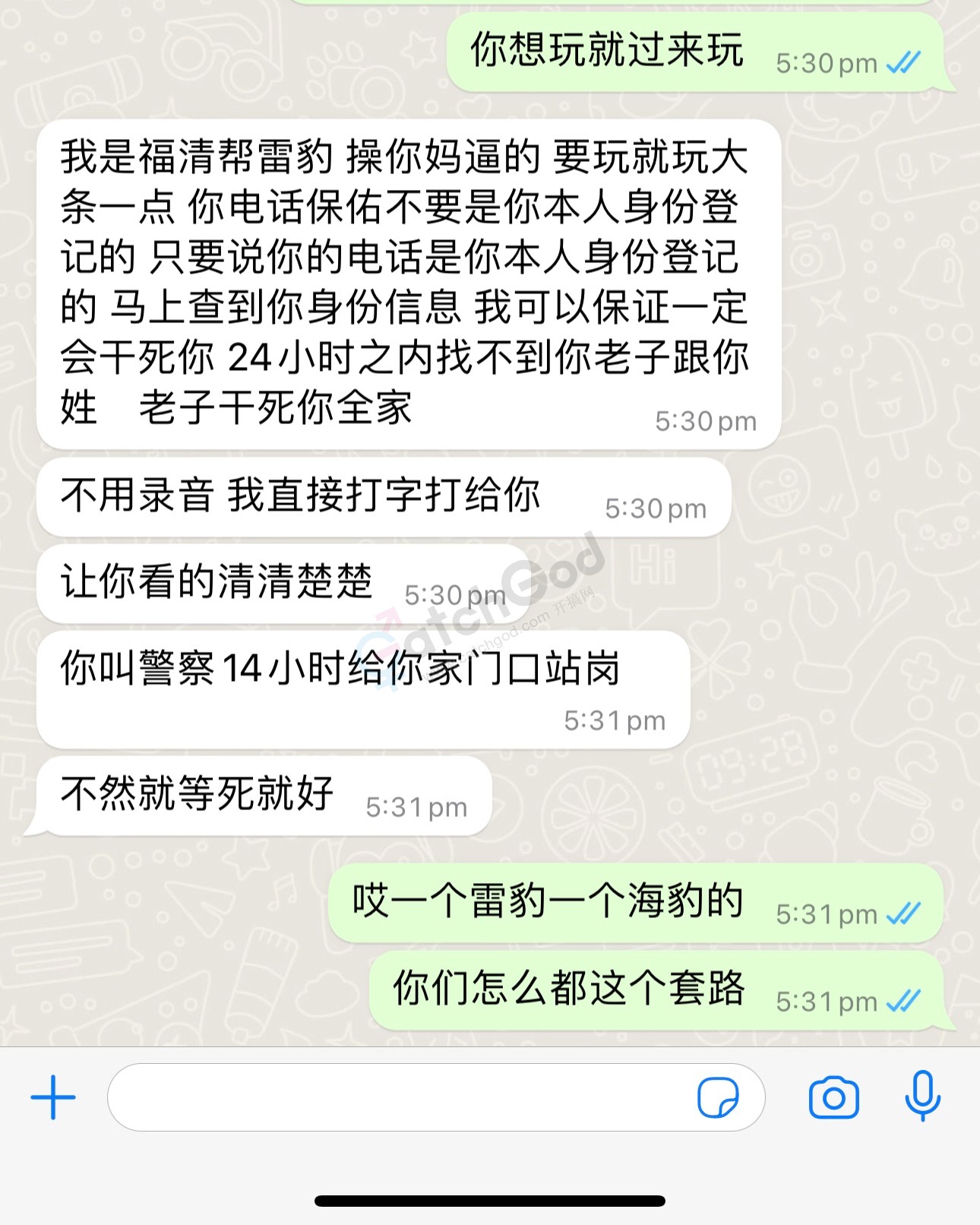Open the camera to take a photo
Image resolution: width=980 pixels, height=1225 pixels.
[x=833, y=1097]
